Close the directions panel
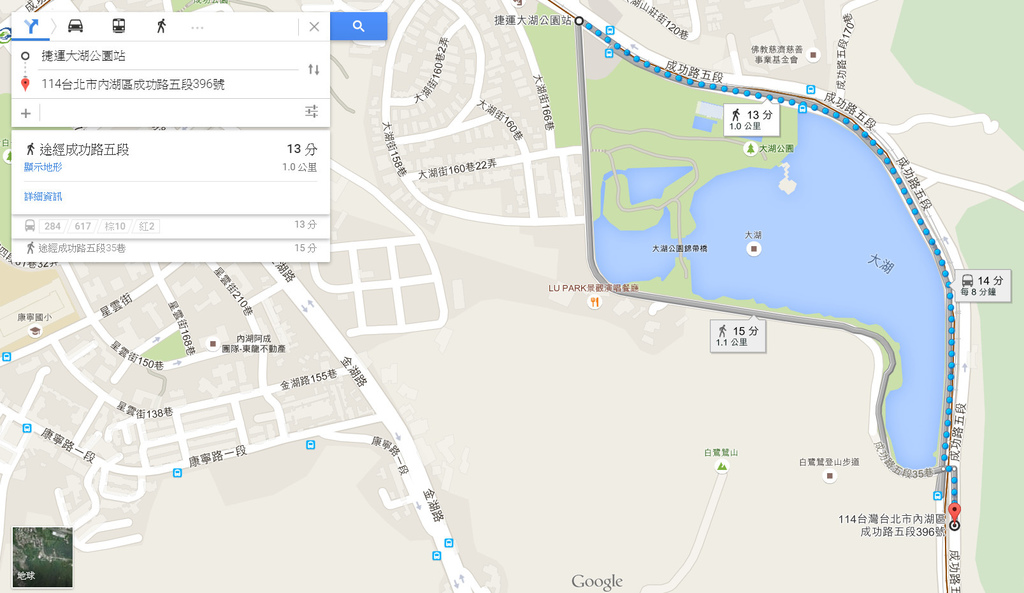Screen dimensions: 1024x593 [x=314, y=26]
